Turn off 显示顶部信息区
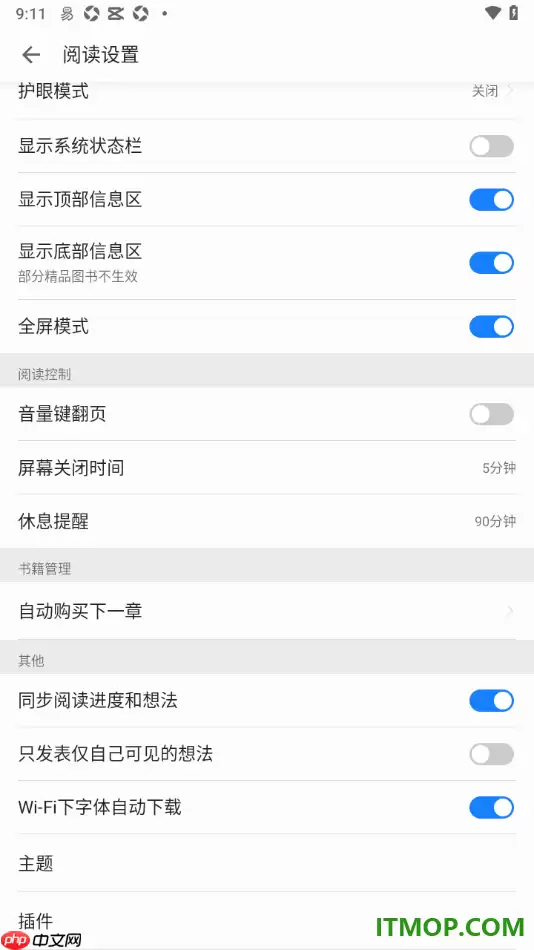This screenshot has width=534, height=950. (x=491, y=199)
